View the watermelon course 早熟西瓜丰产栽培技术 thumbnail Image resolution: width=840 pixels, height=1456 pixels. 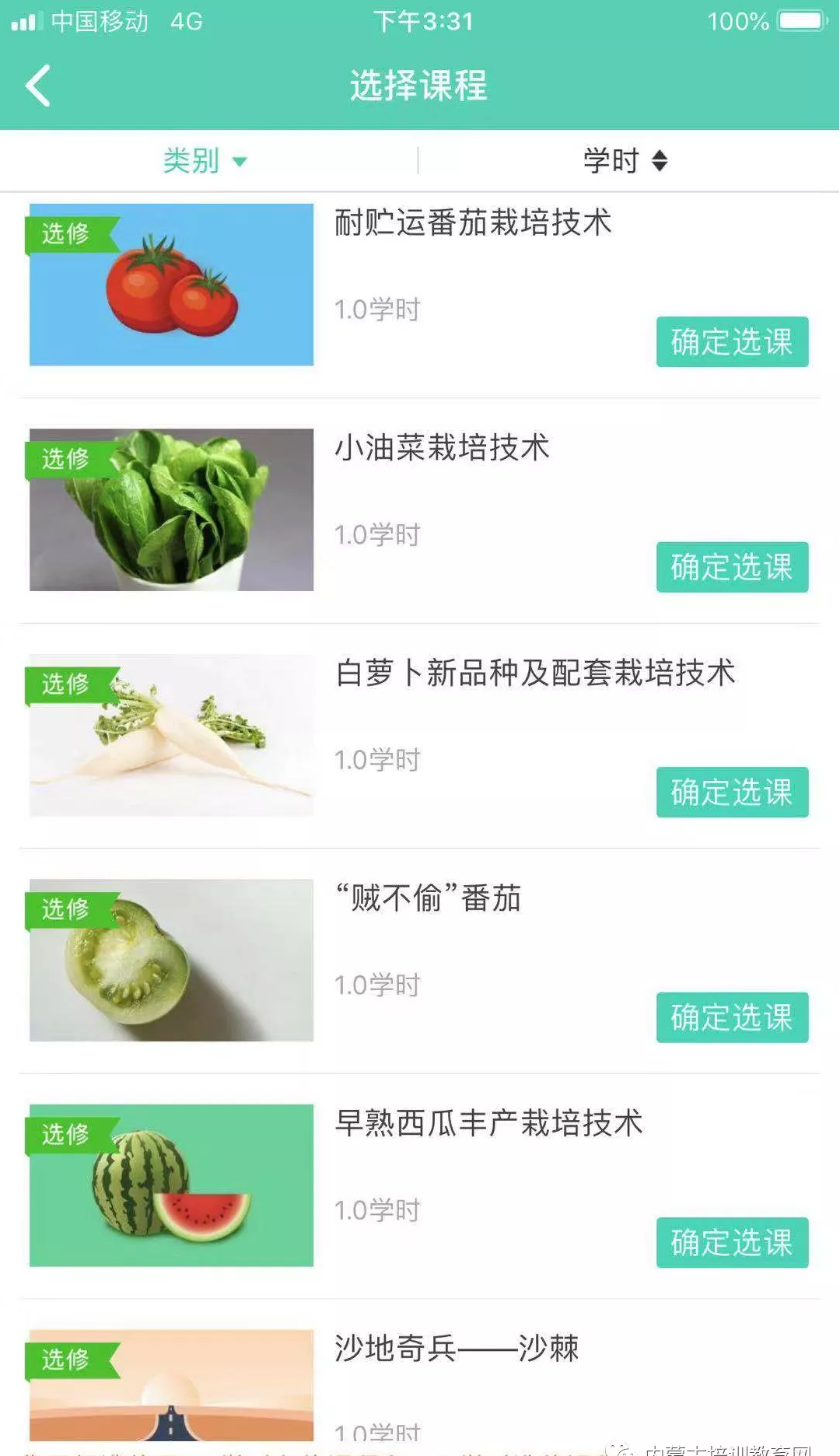tap(172, 1185)
